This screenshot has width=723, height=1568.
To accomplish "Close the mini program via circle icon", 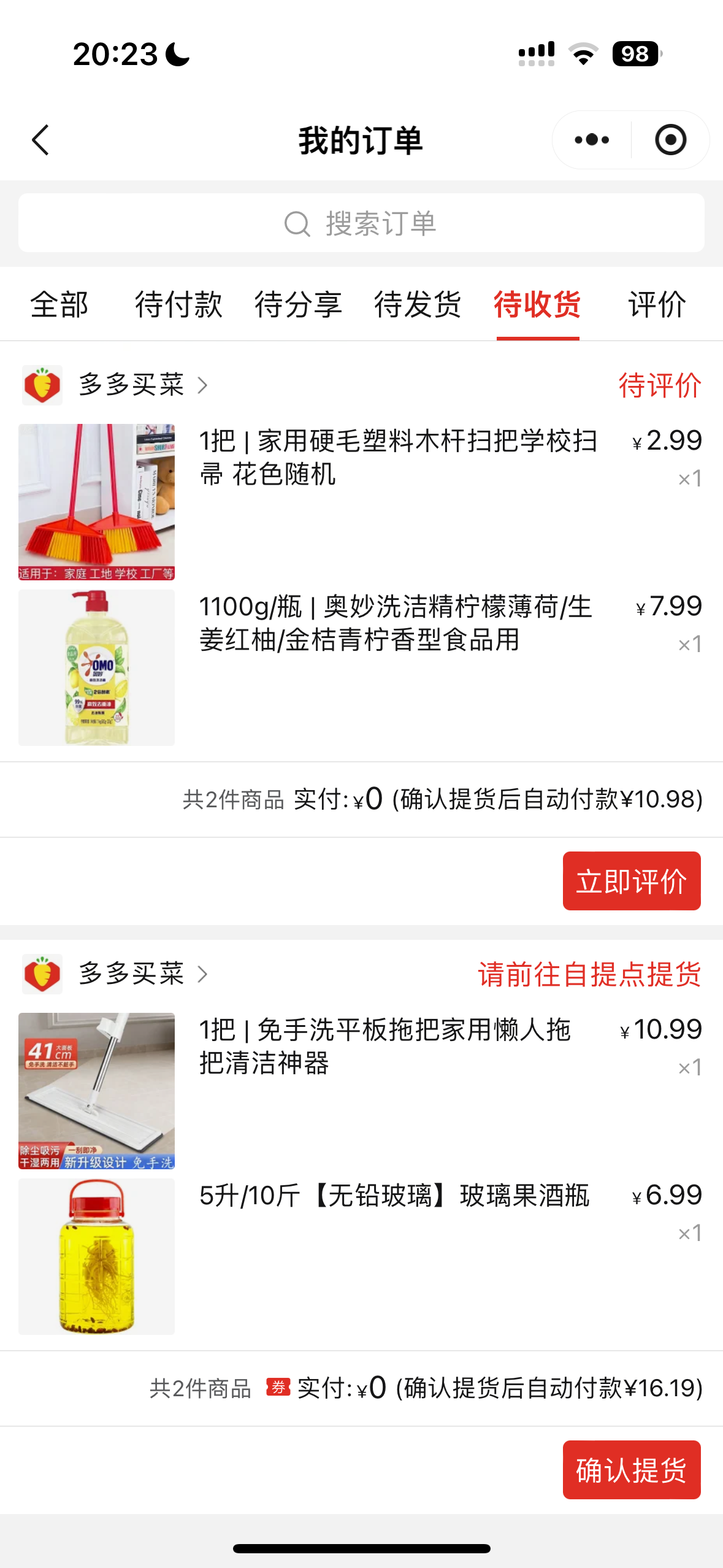I will pos(670,140).
